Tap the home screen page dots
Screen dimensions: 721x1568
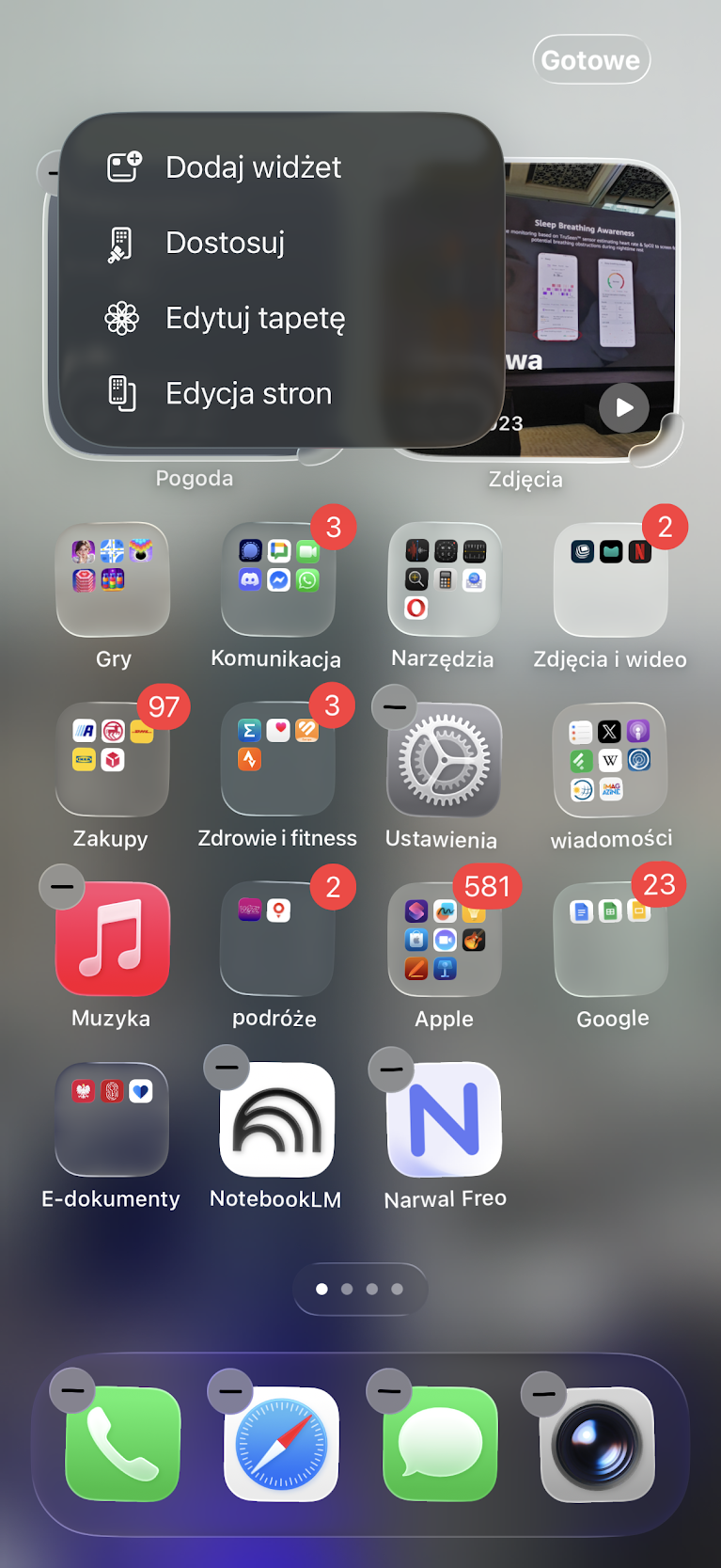360,1289
